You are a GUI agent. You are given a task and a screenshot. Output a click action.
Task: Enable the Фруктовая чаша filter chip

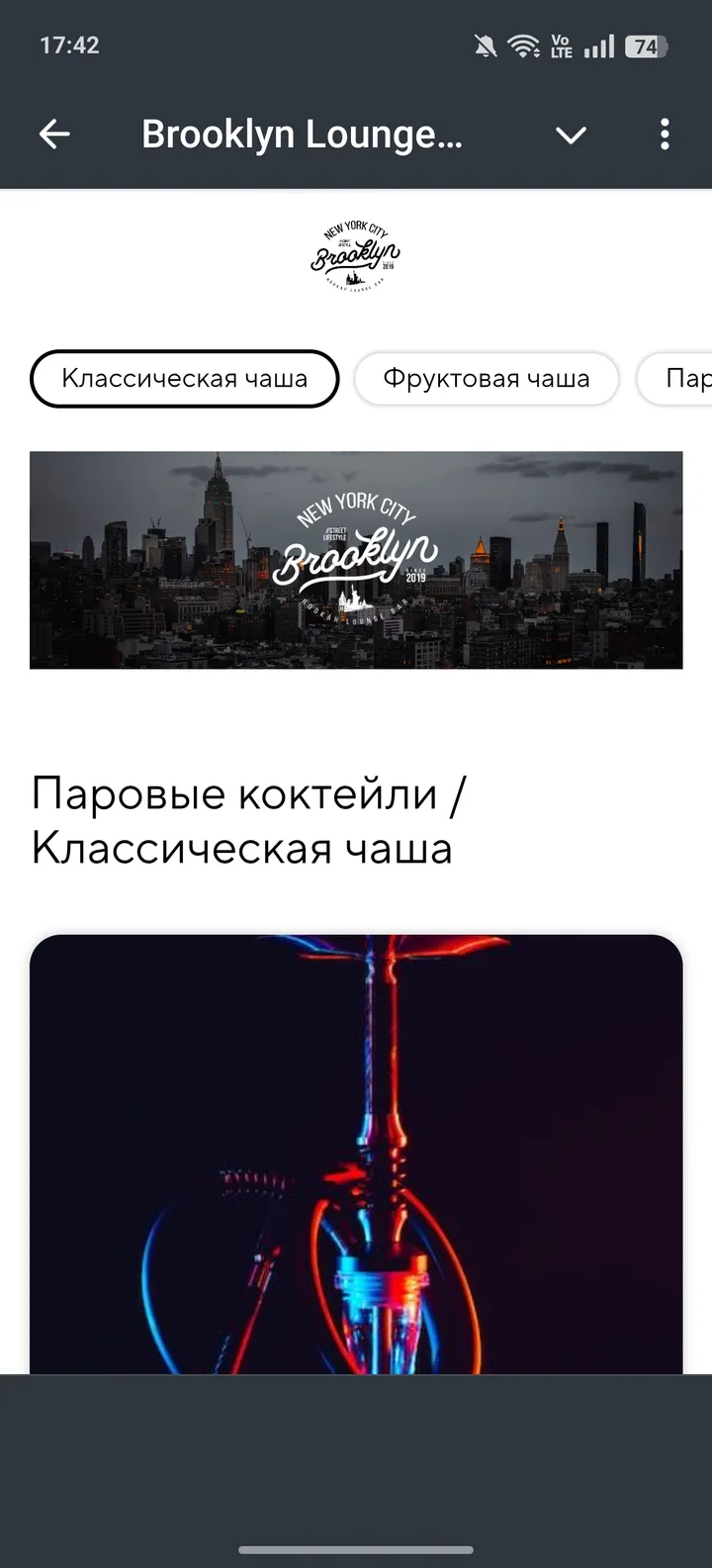point(487,378)
